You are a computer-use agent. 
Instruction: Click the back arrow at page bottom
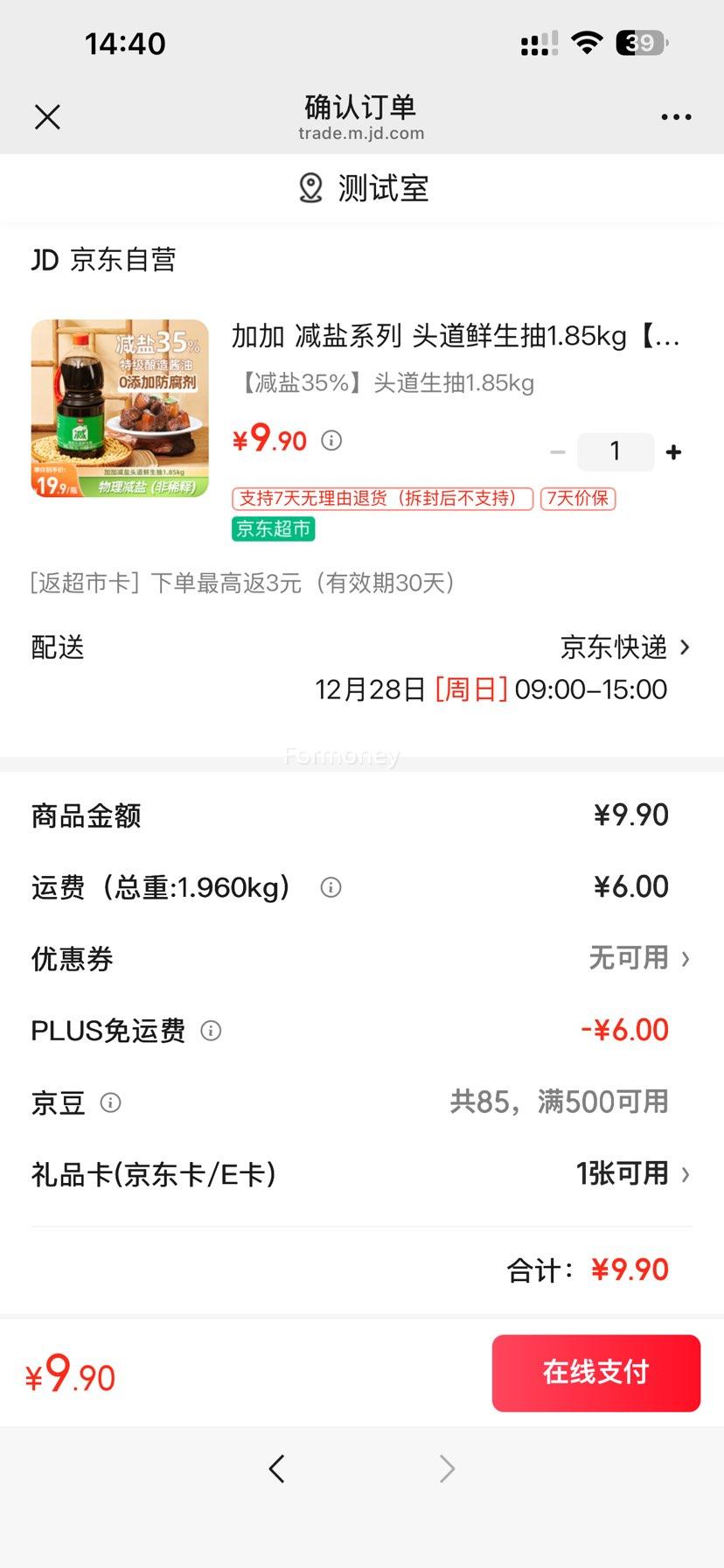[277, 1469]
